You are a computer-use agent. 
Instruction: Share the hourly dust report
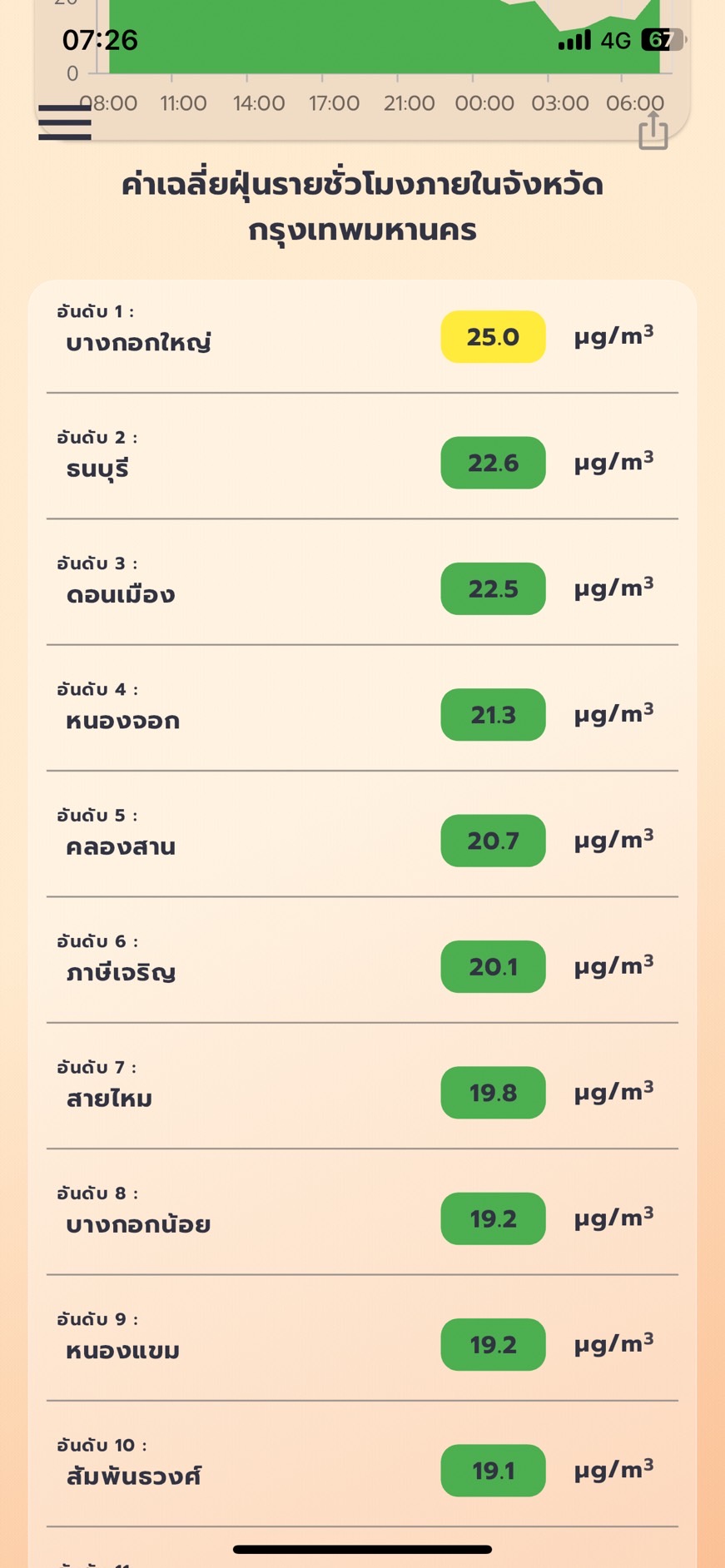pos(653,131)
